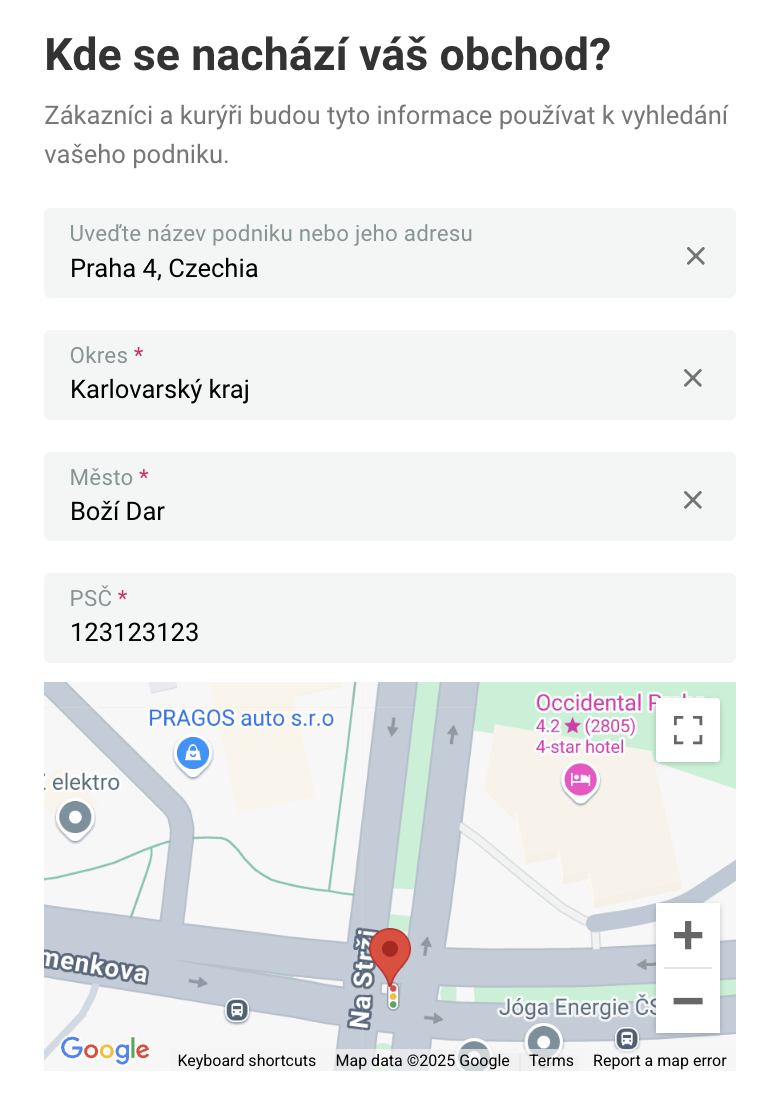
Task: Click the Map data ©2025 Google link
Action: (423, 1061)
